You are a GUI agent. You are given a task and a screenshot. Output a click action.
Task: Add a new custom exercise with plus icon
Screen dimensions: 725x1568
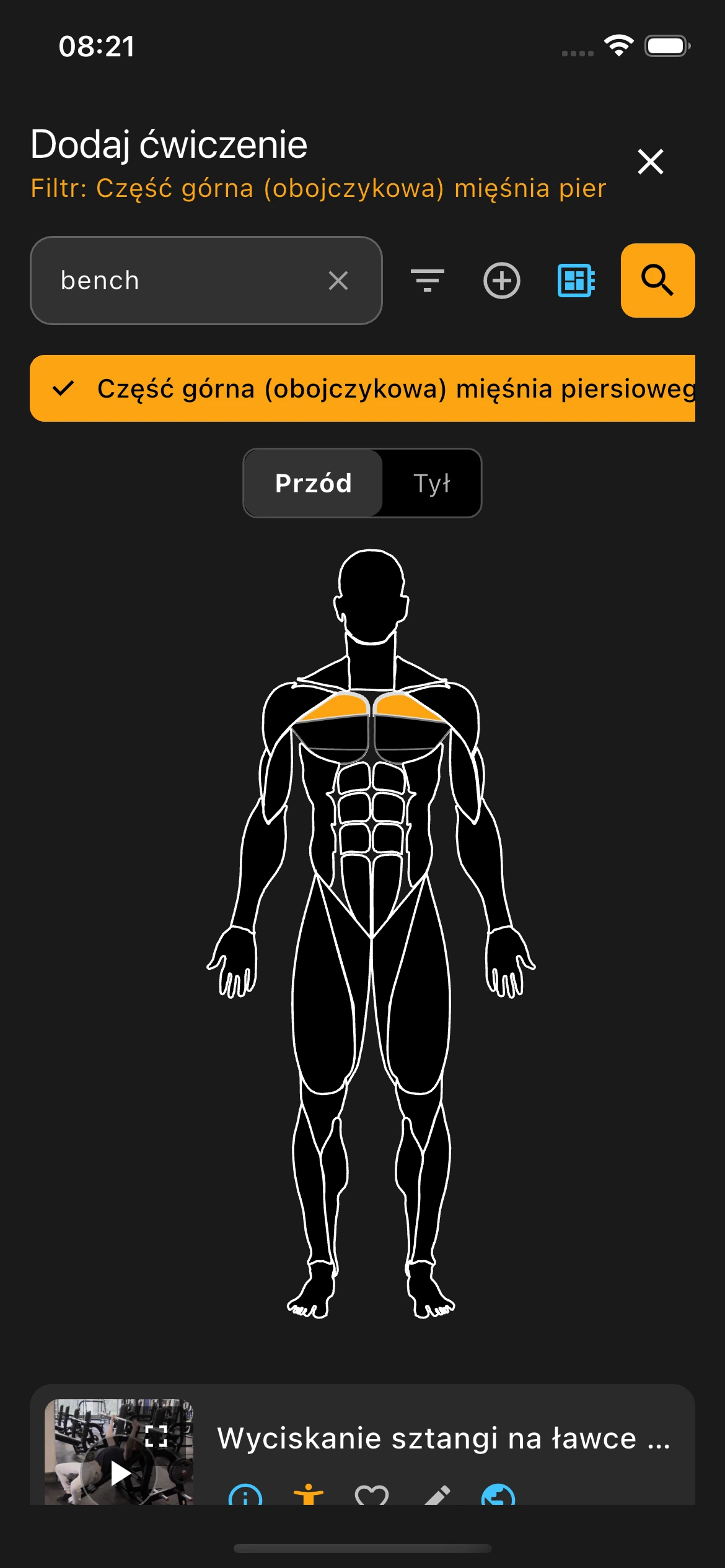click(x=501, y=281)
